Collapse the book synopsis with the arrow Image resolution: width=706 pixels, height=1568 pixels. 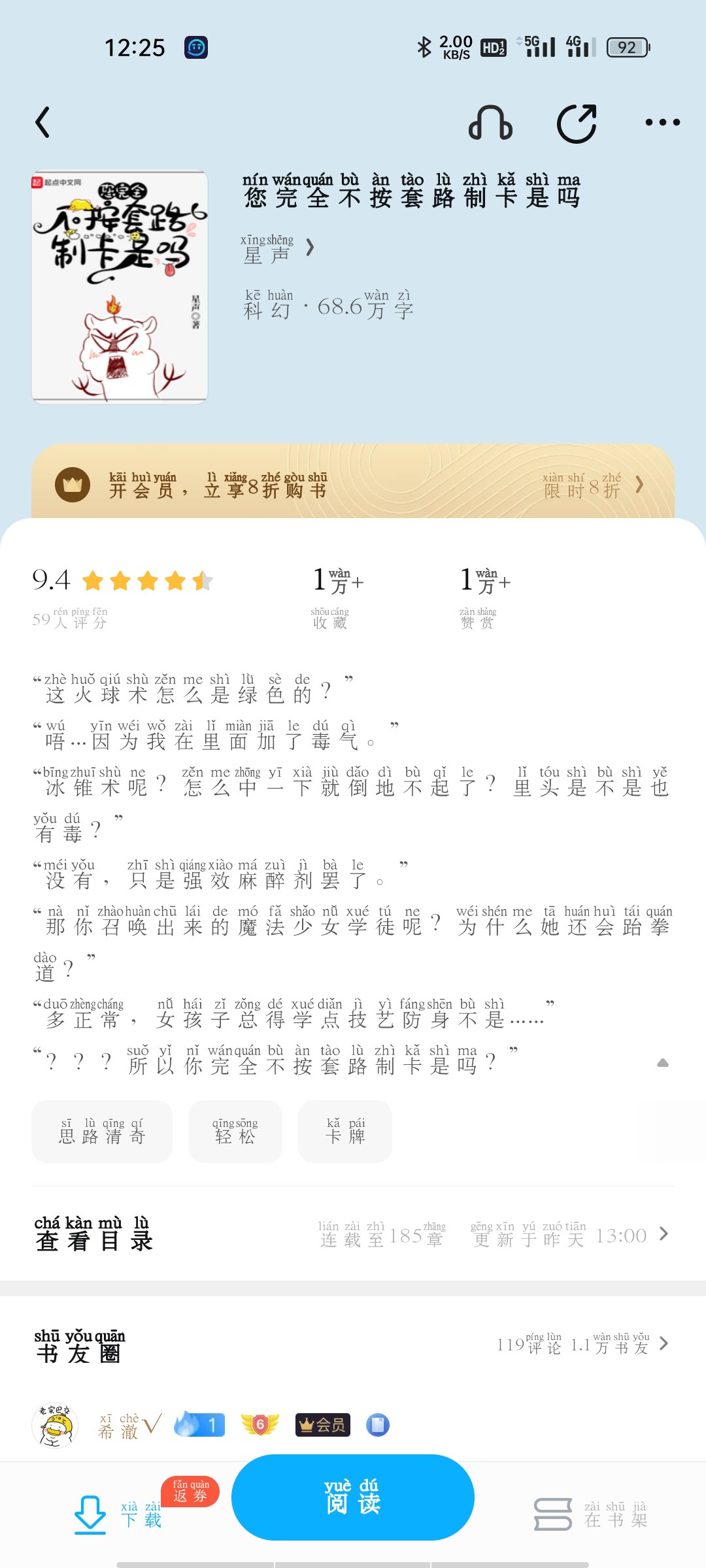(x=662, y=1063)
